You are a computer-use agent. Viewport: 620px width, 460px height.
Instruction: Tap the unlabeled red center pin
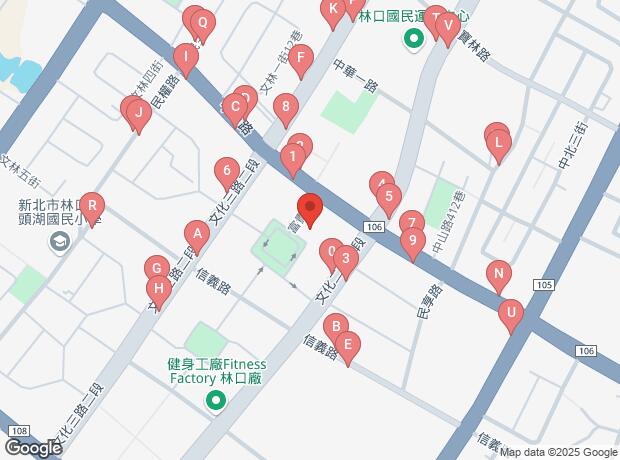(310, 209)
